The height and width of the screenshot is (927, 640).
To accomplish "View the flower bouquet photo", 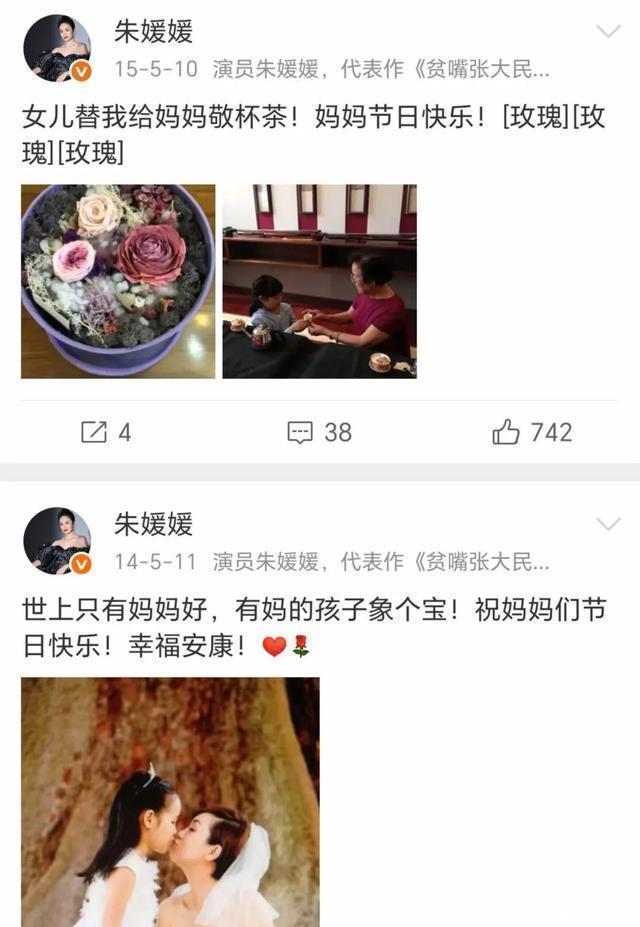I will 118,281.
